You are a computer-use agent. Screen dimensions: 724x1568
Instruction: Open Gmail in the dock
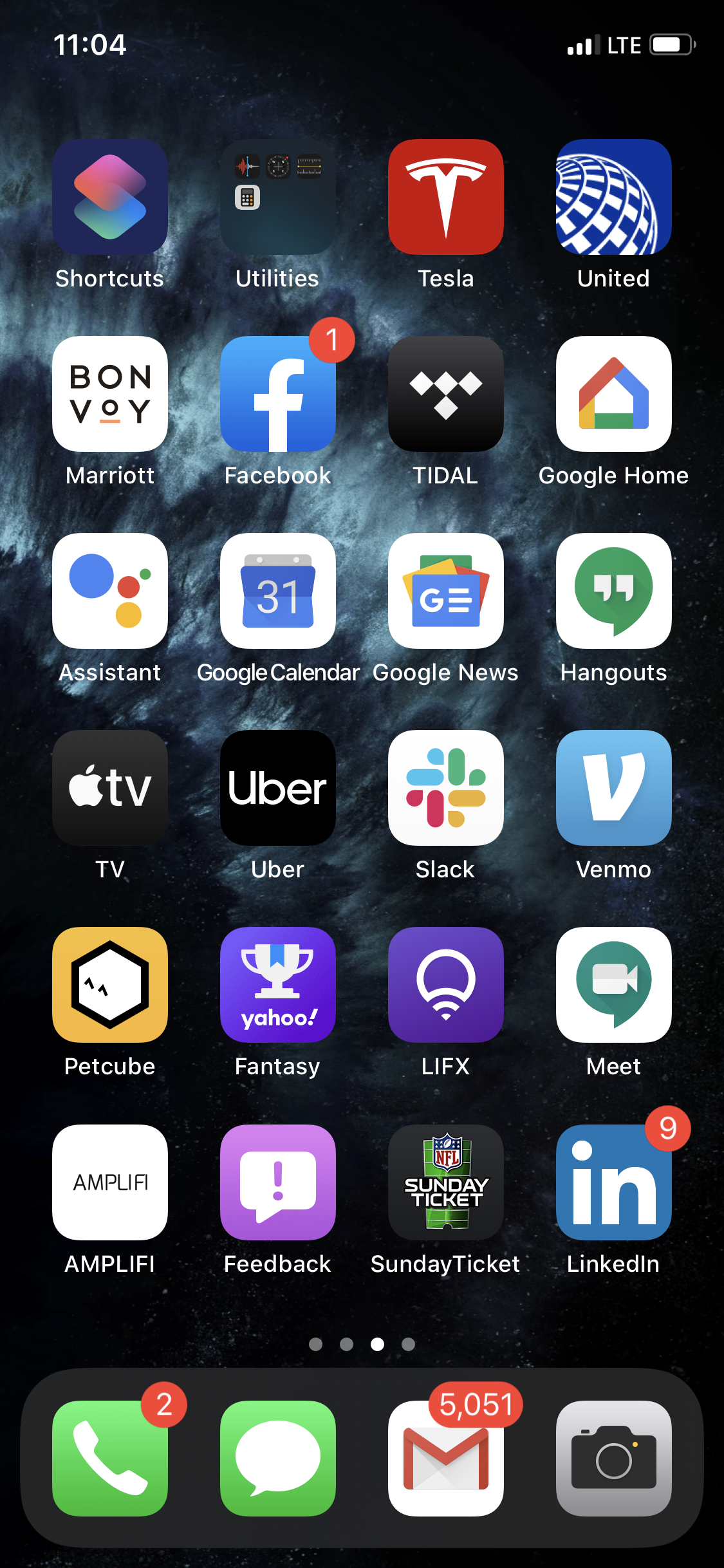pyautogui.click(x=446, y=1459)
